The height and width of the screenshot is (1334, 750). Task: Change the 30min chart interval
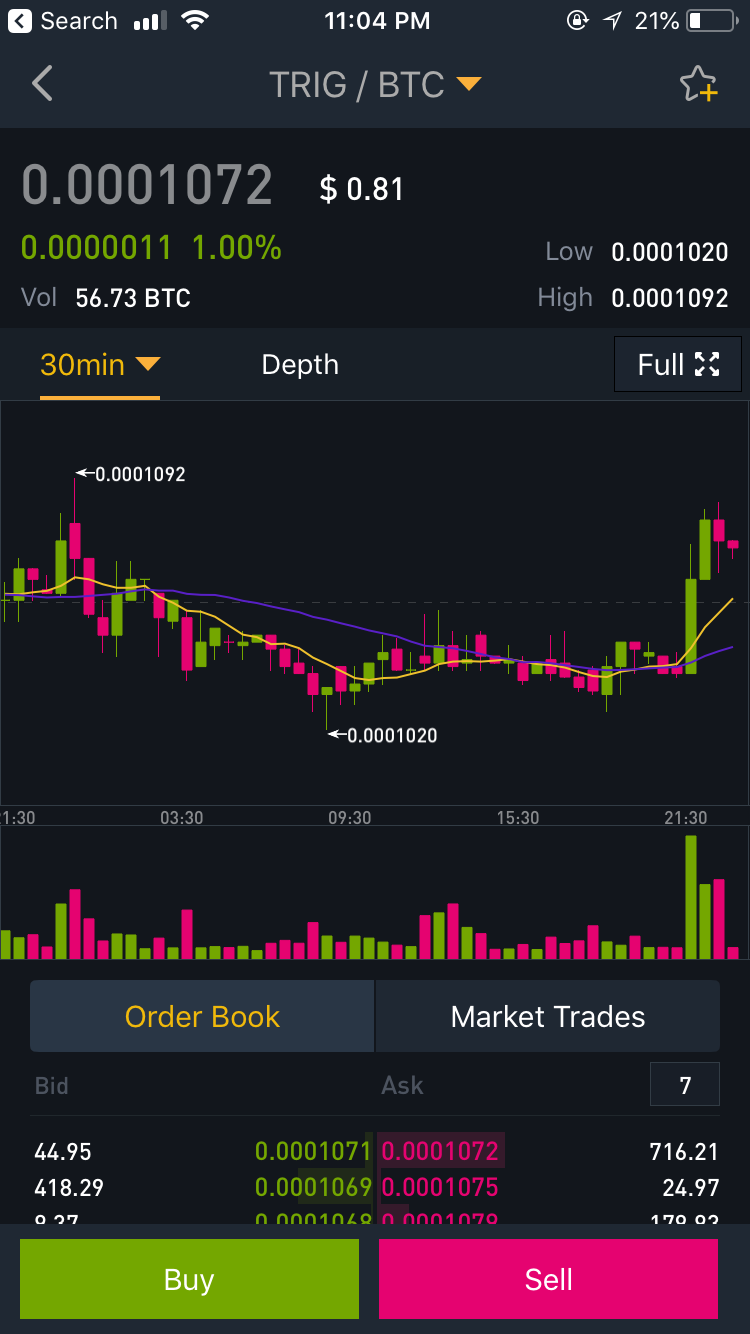(99, 365)
